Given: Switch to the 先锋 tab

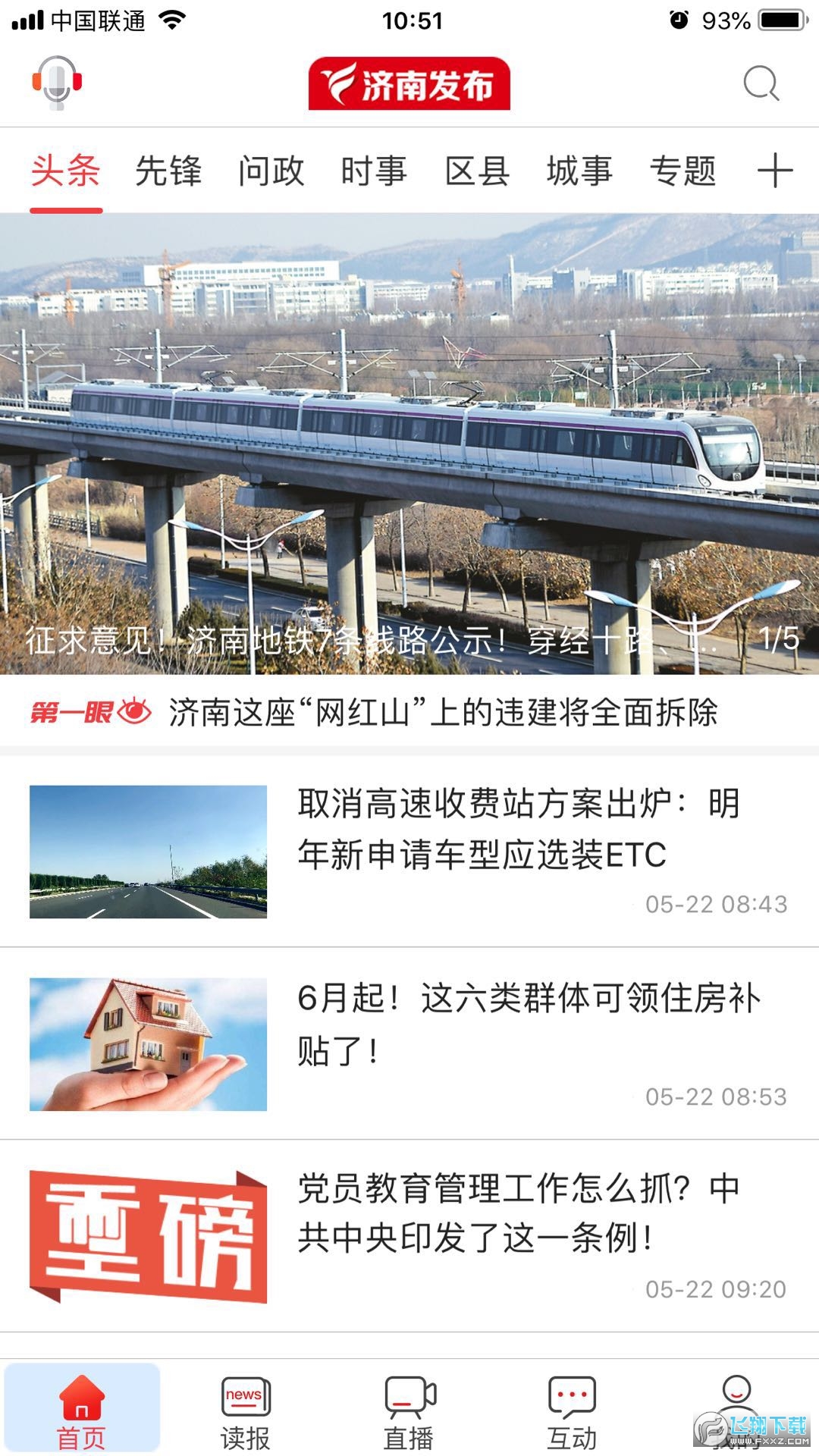Looking at the screenshot, I should pos(168,171).
